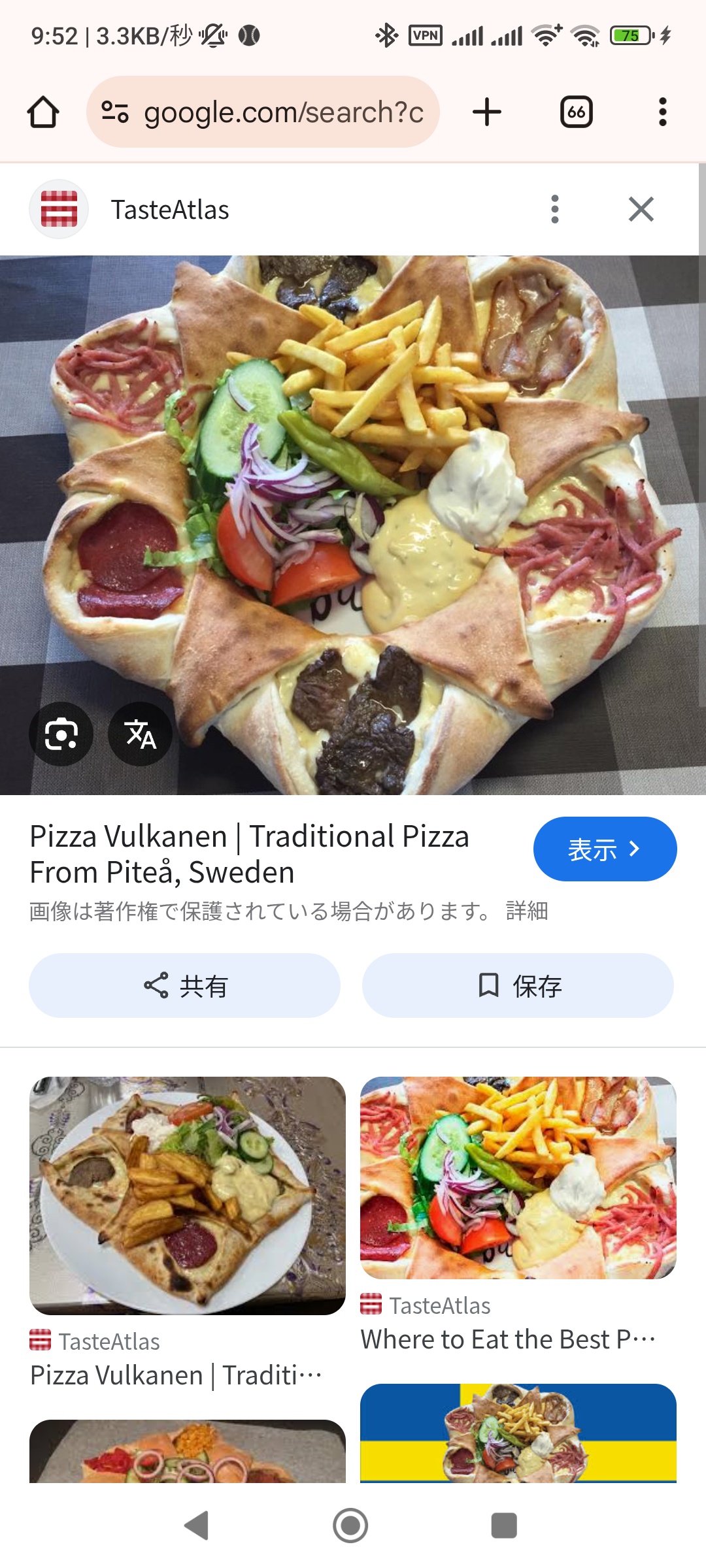Image resolution: width=706 pixels, height=1568 pixels.
Task: Tap the 表示 button to visit the page
Action: pos(604,849)
